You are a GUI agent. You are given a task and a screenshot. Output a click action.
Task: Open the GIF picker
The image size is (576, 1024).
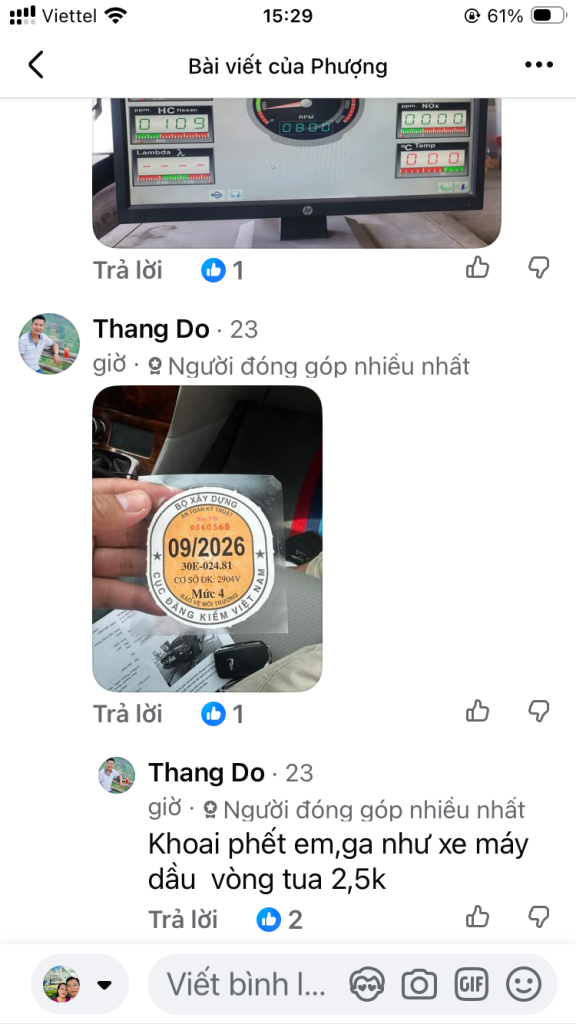(x=471, y=984)
